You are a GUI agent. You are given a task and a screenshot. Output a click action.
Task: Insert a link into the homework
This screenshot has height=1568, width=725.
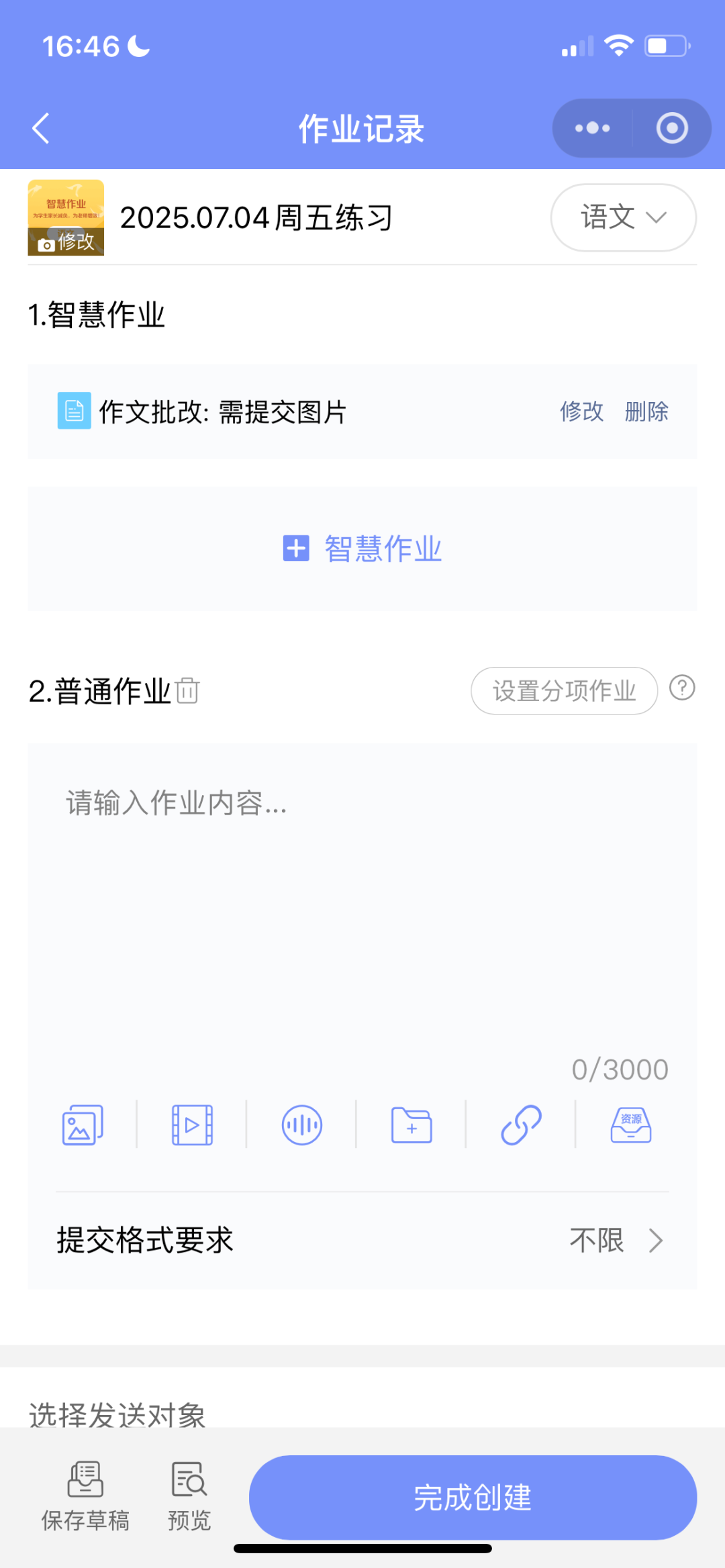click(521, 1125)
